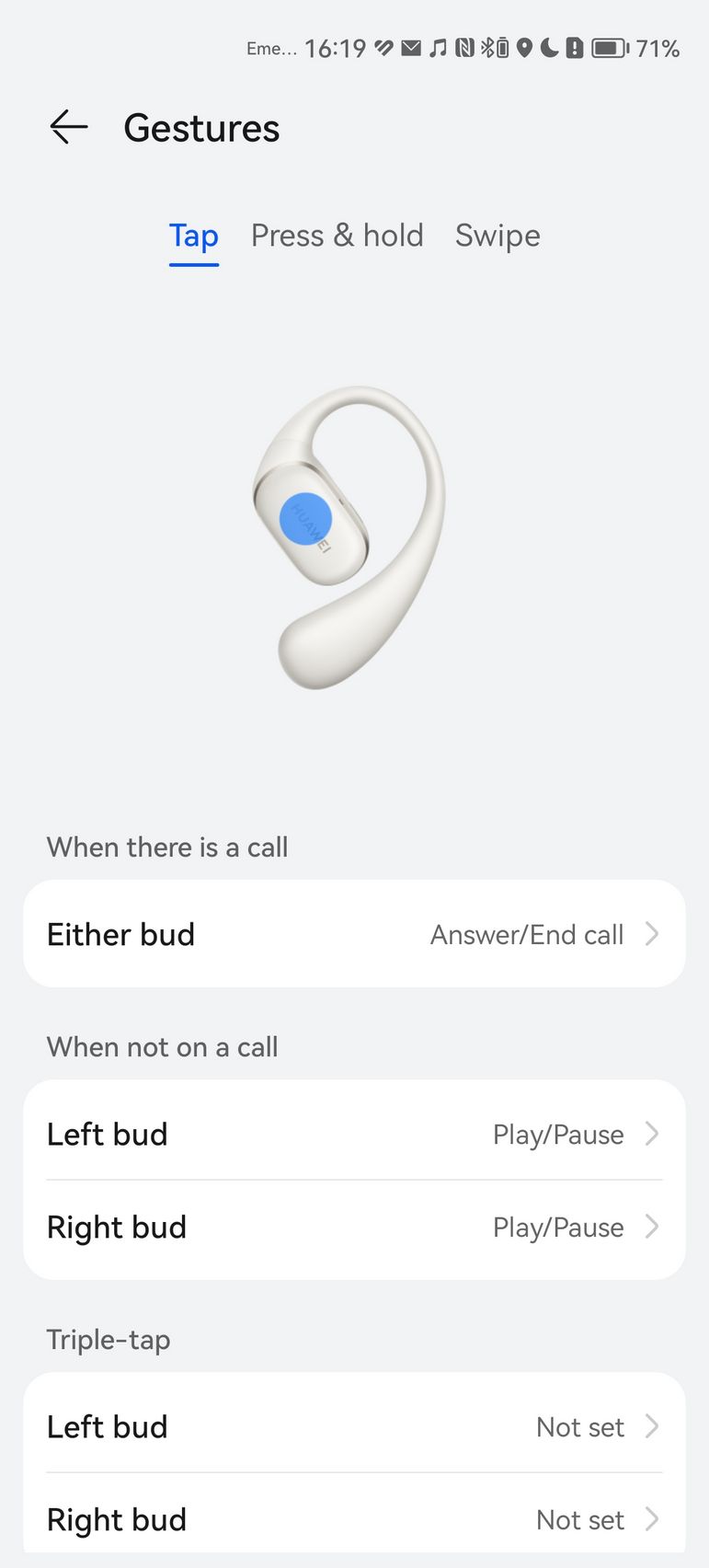Select the Tap tab
This screenshot has height=1568, width=709.
tap(194, 236)
